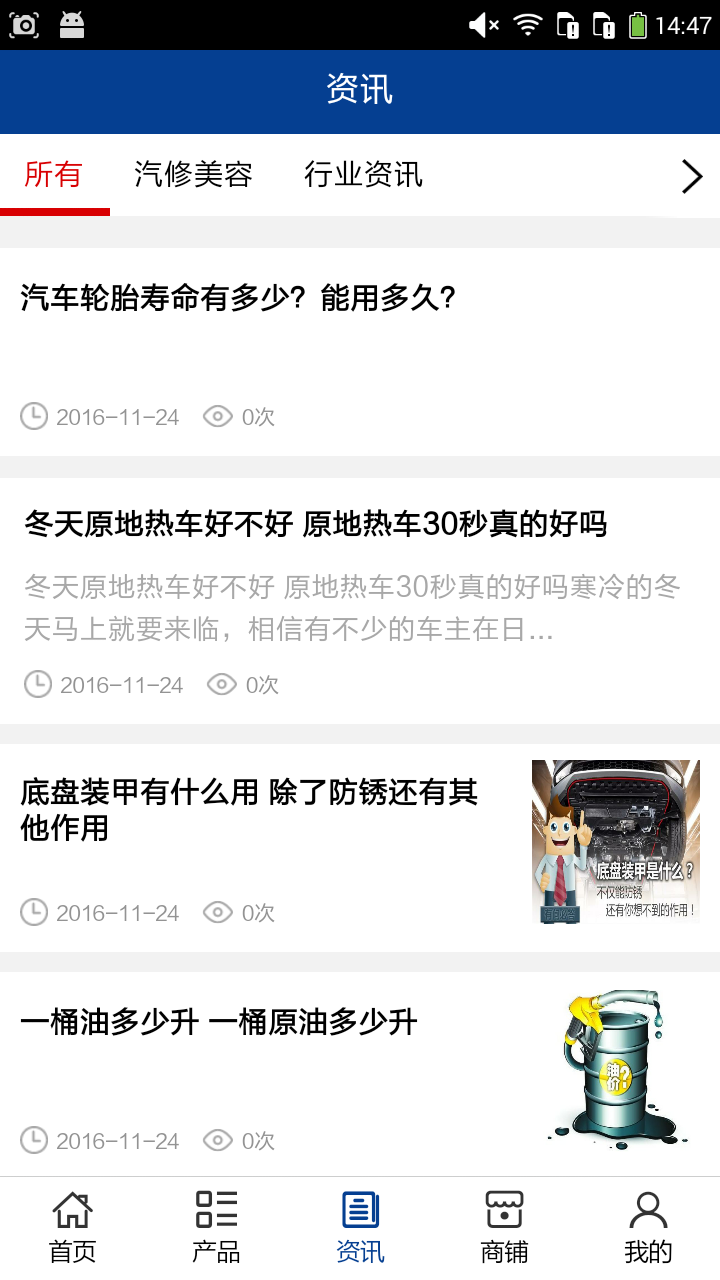720x1280 pixels.
Task: Open article 一桶油多少升
Action: pyautogui.click(x=219, y=1022)
